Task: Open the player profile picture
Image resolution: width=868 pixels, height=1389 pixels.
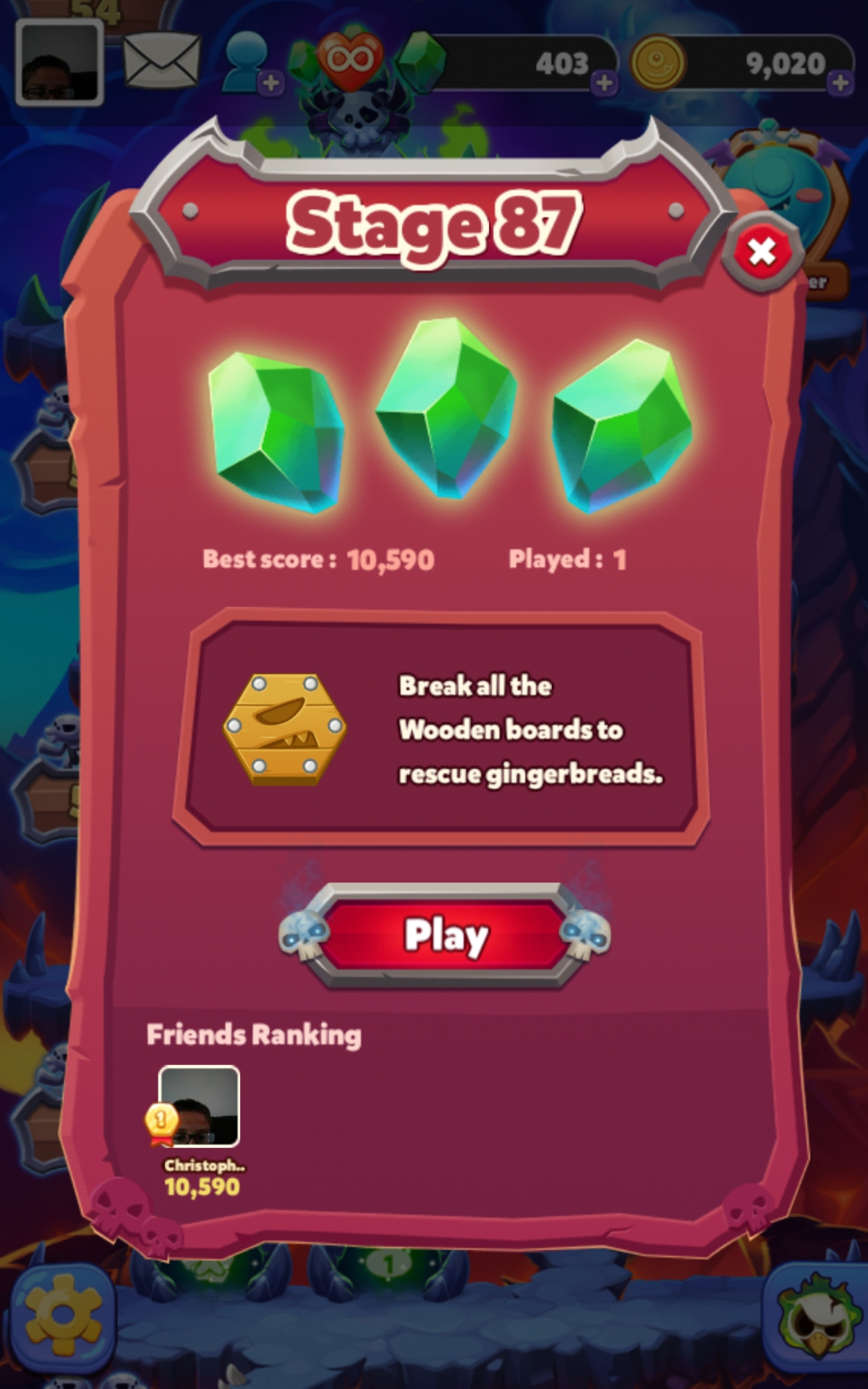Action: [59, 62]
